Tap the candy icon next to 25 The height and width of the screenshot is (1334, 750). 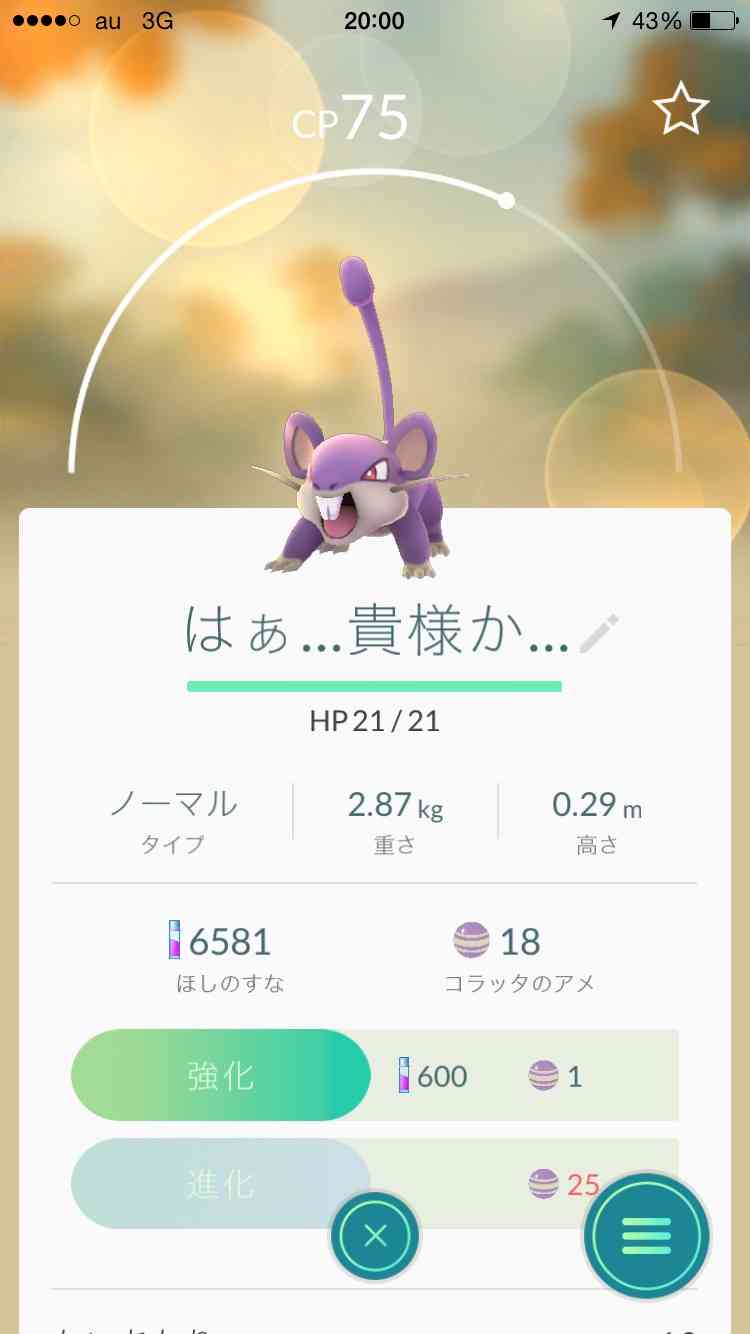[x=541, y=1182]
